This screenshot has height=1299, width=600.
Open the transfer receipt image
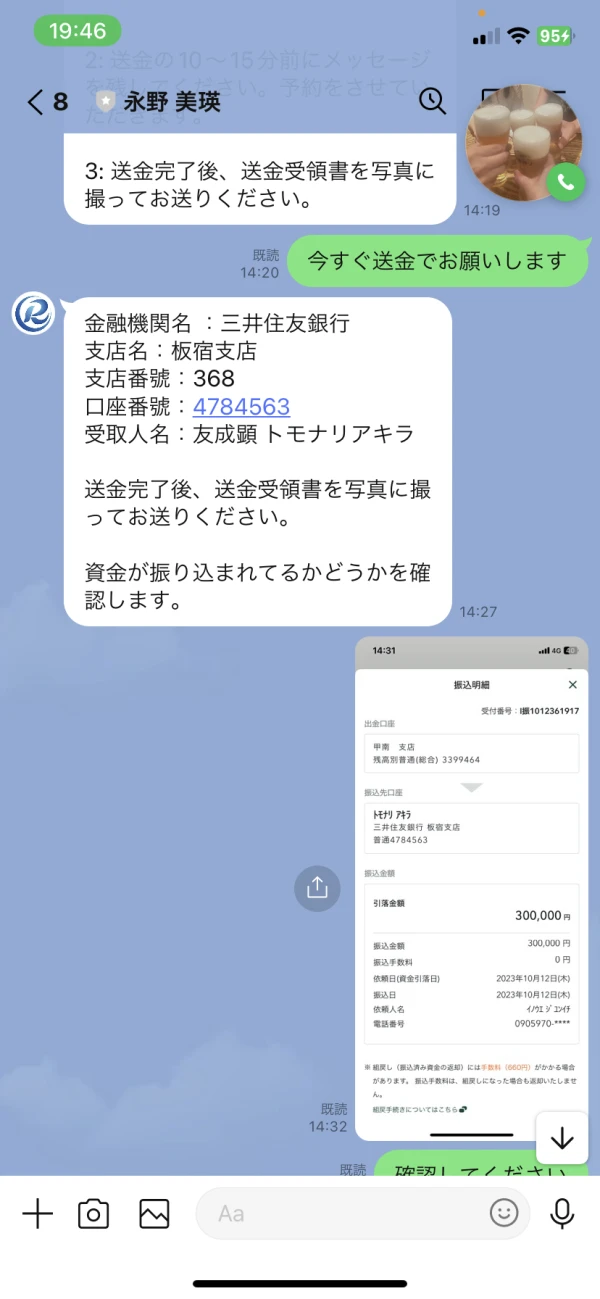point(471,889)
